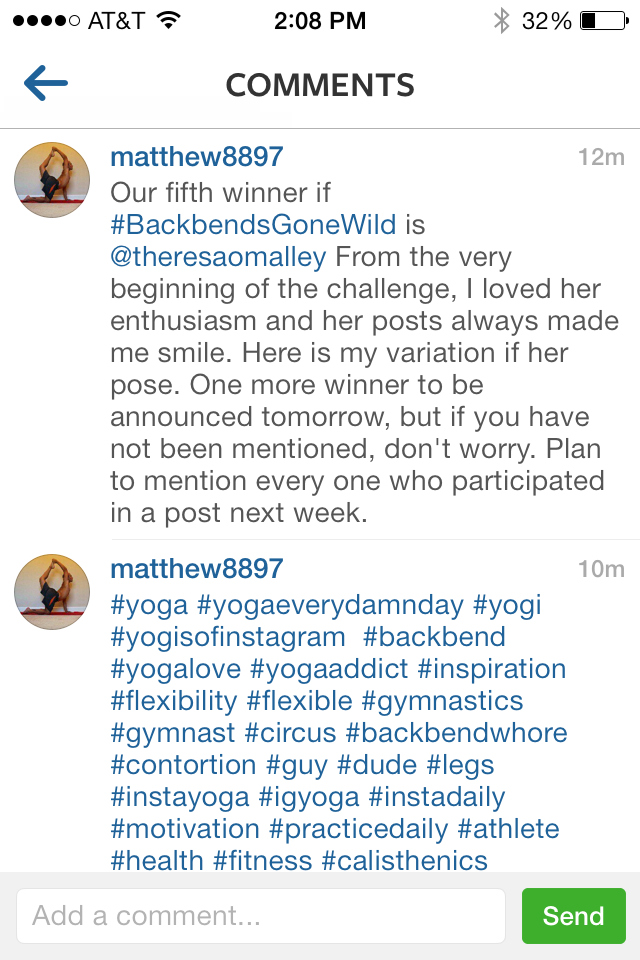Screen dimensions: 640x960
Task: Go back using the blue arrow
Action: point(46,84)
